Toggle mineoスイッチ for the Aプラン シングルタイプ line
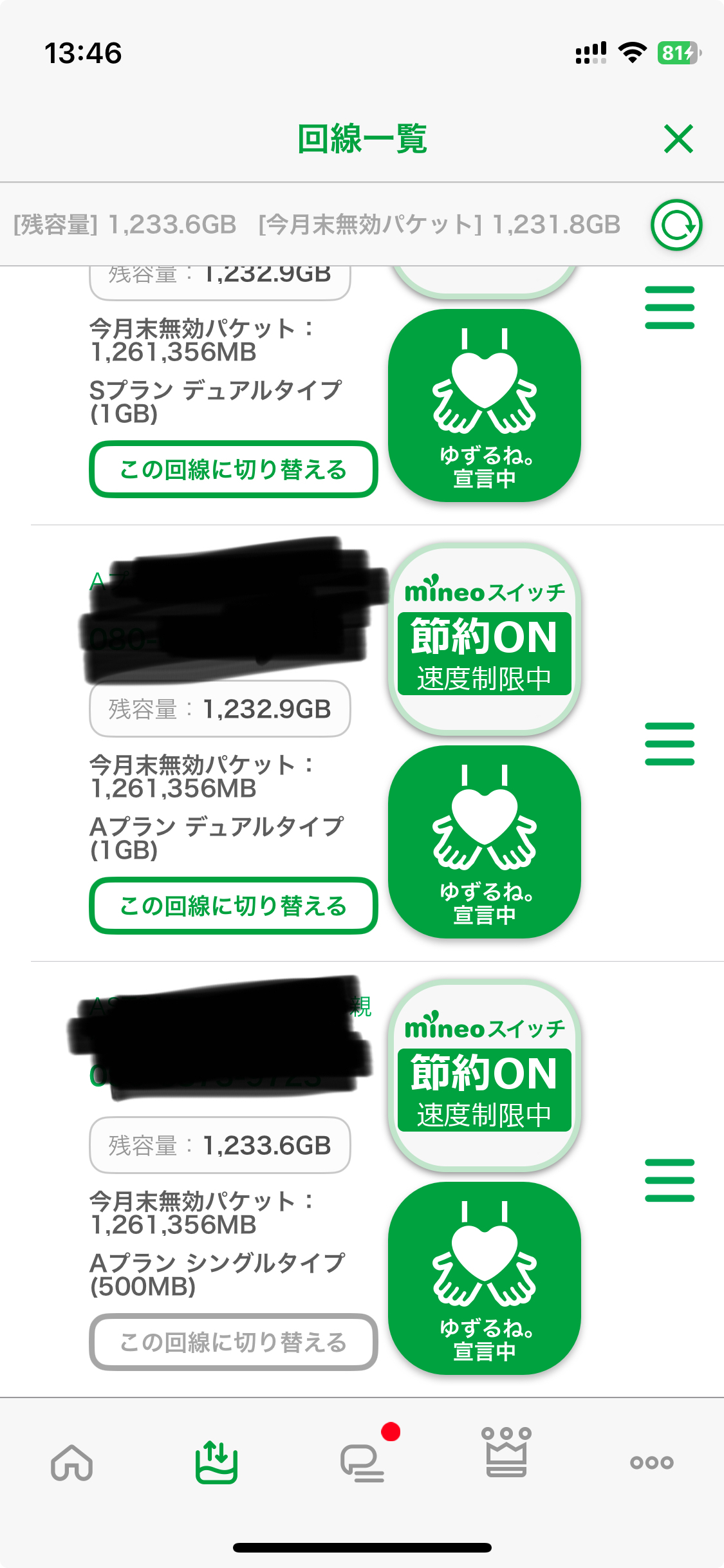Viewport: 724px width, 1568px height. 484,1076
